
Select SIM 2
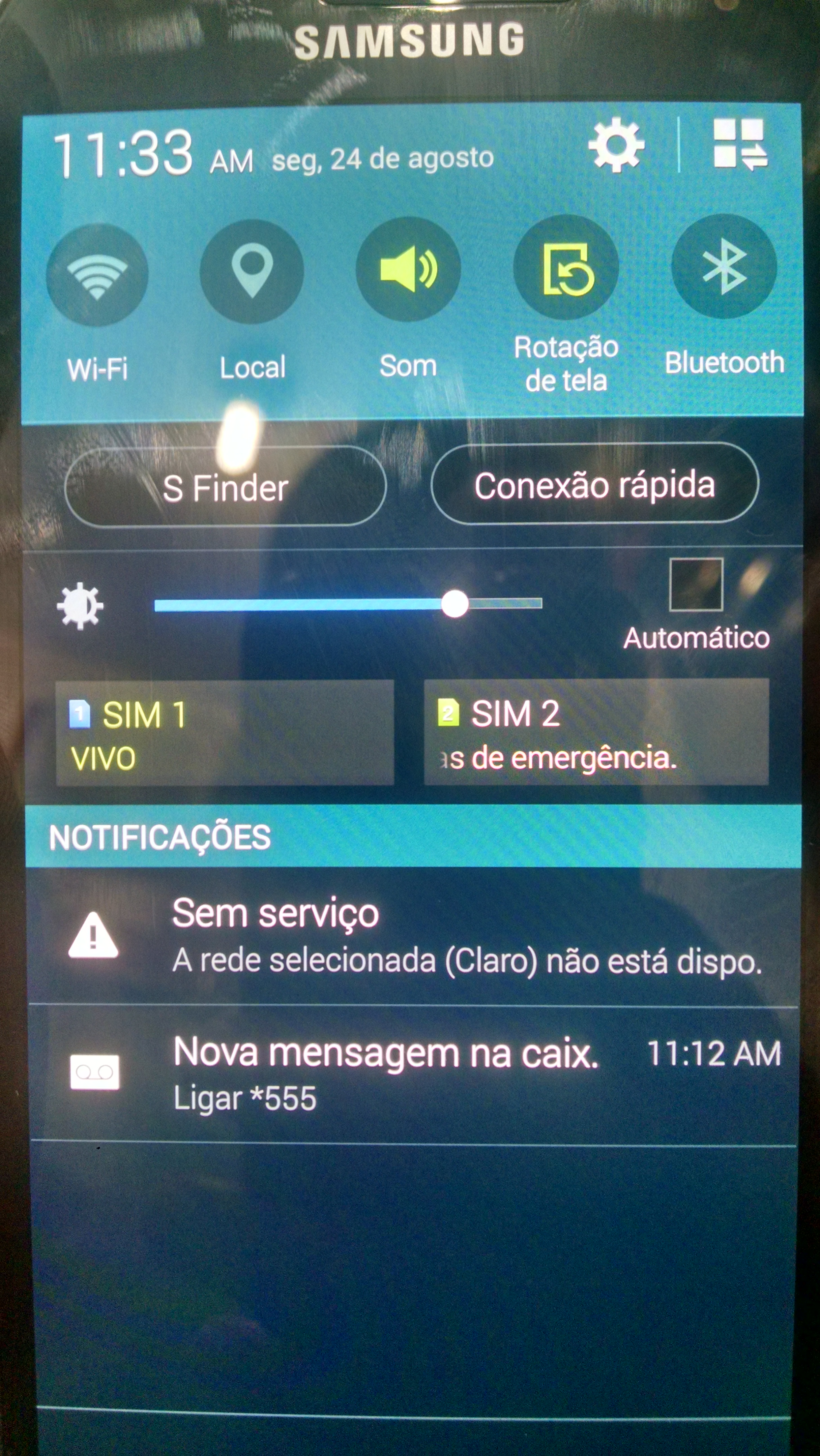(x=596, y=732)
